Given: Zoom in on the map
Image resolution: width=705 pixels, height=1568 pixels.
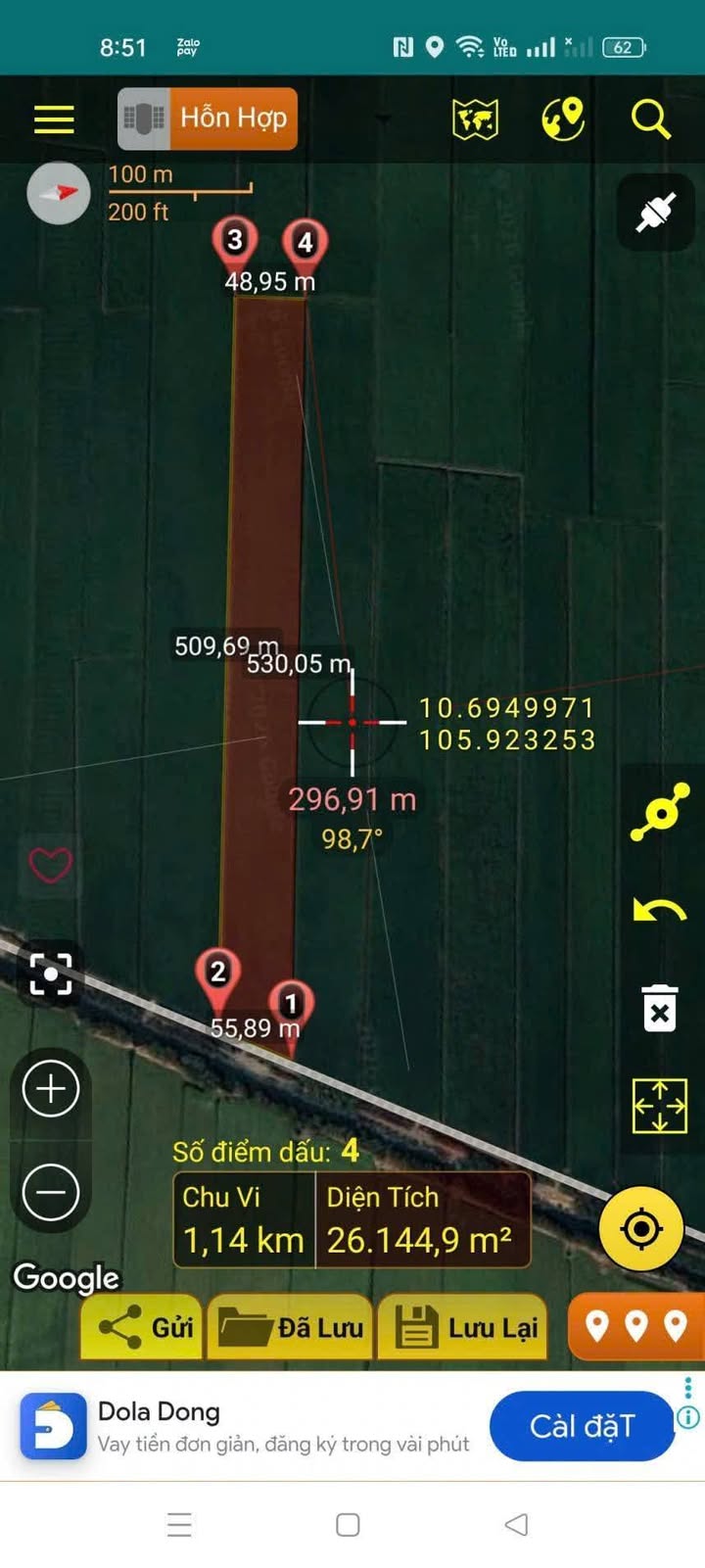Looking at the screenshot, I should pyautogui.click(x=51, y=1088).
